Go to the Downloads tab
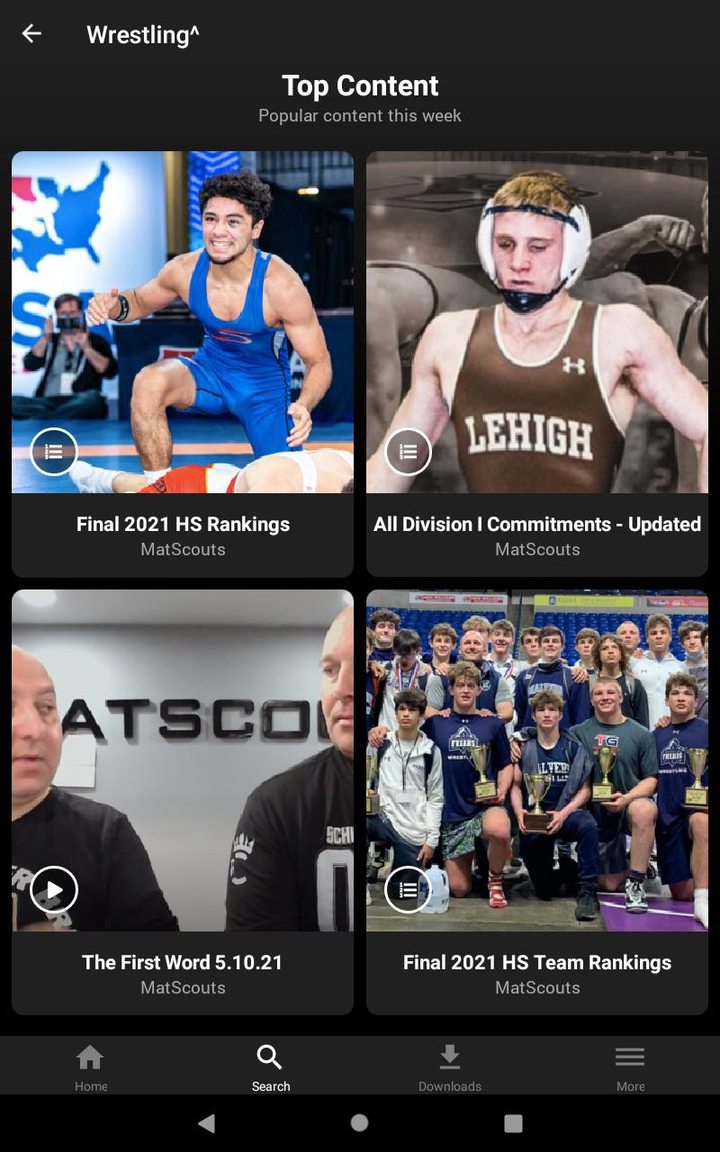The image size is (720, 1152). 450,1067
